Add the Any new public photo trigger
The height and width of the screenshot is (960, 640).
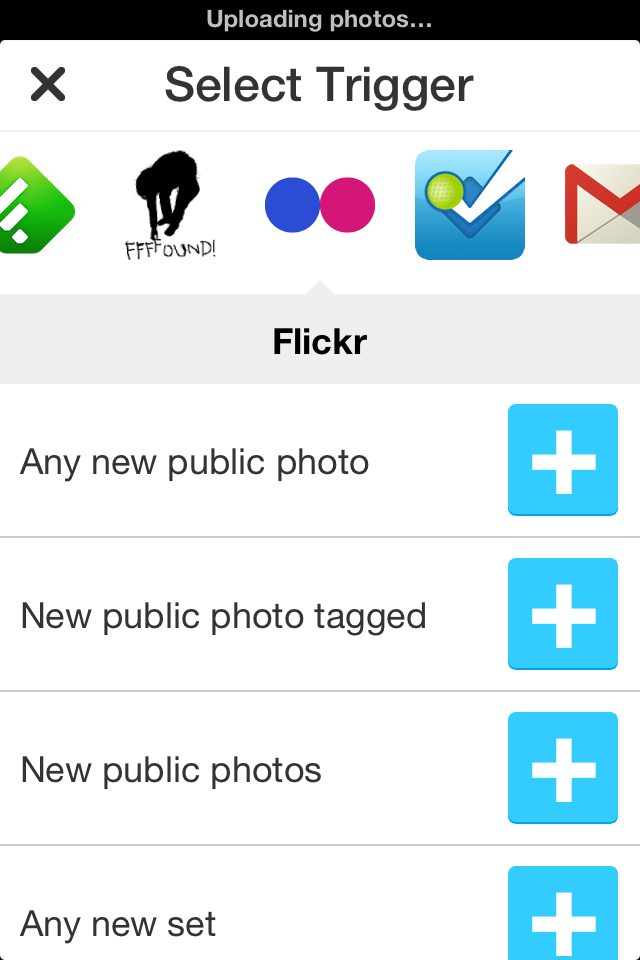(x=563, y=460)
